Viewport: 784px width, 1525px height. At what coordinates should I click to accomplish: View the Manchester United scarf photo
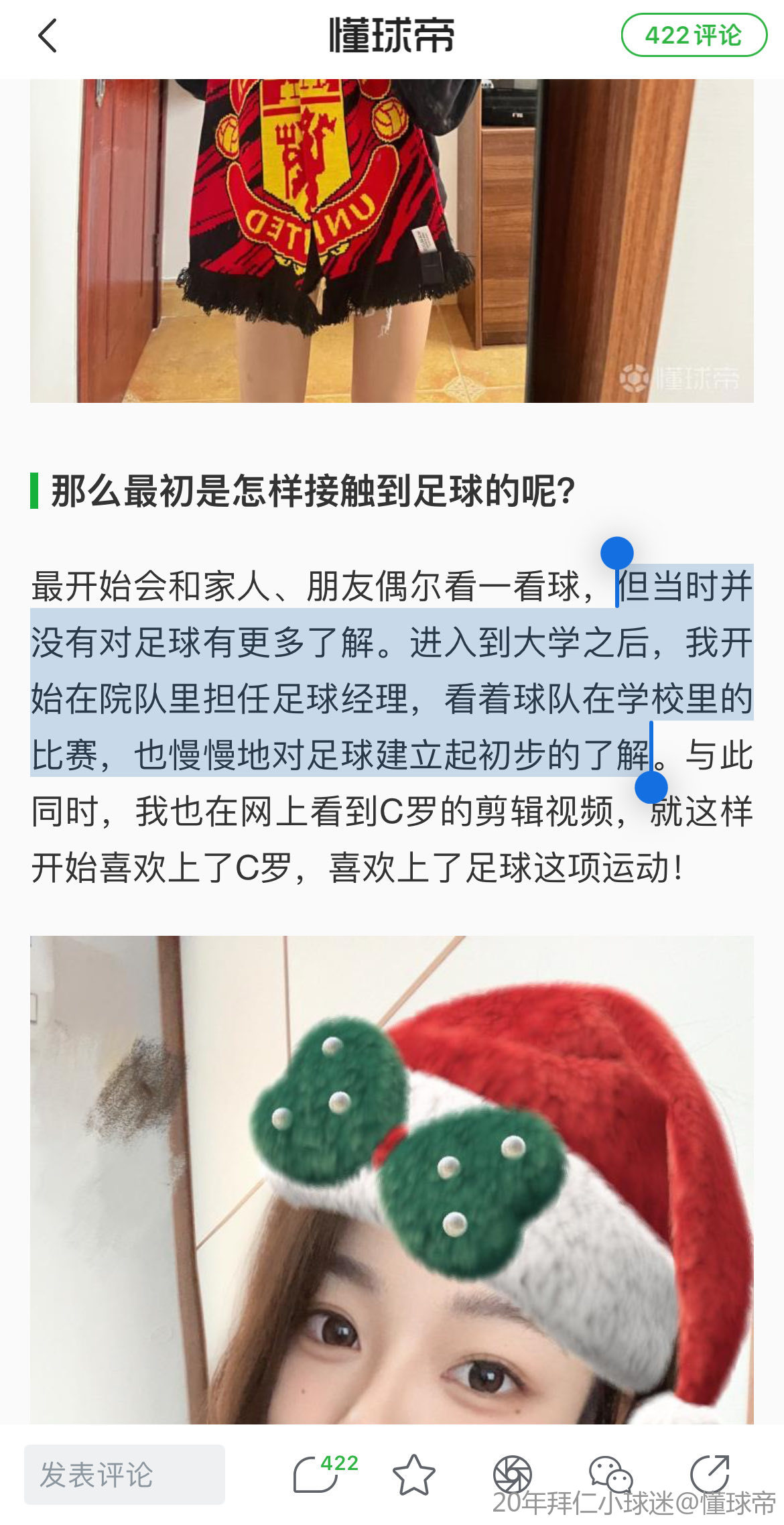pyautogui.click(x=391, y=241)
